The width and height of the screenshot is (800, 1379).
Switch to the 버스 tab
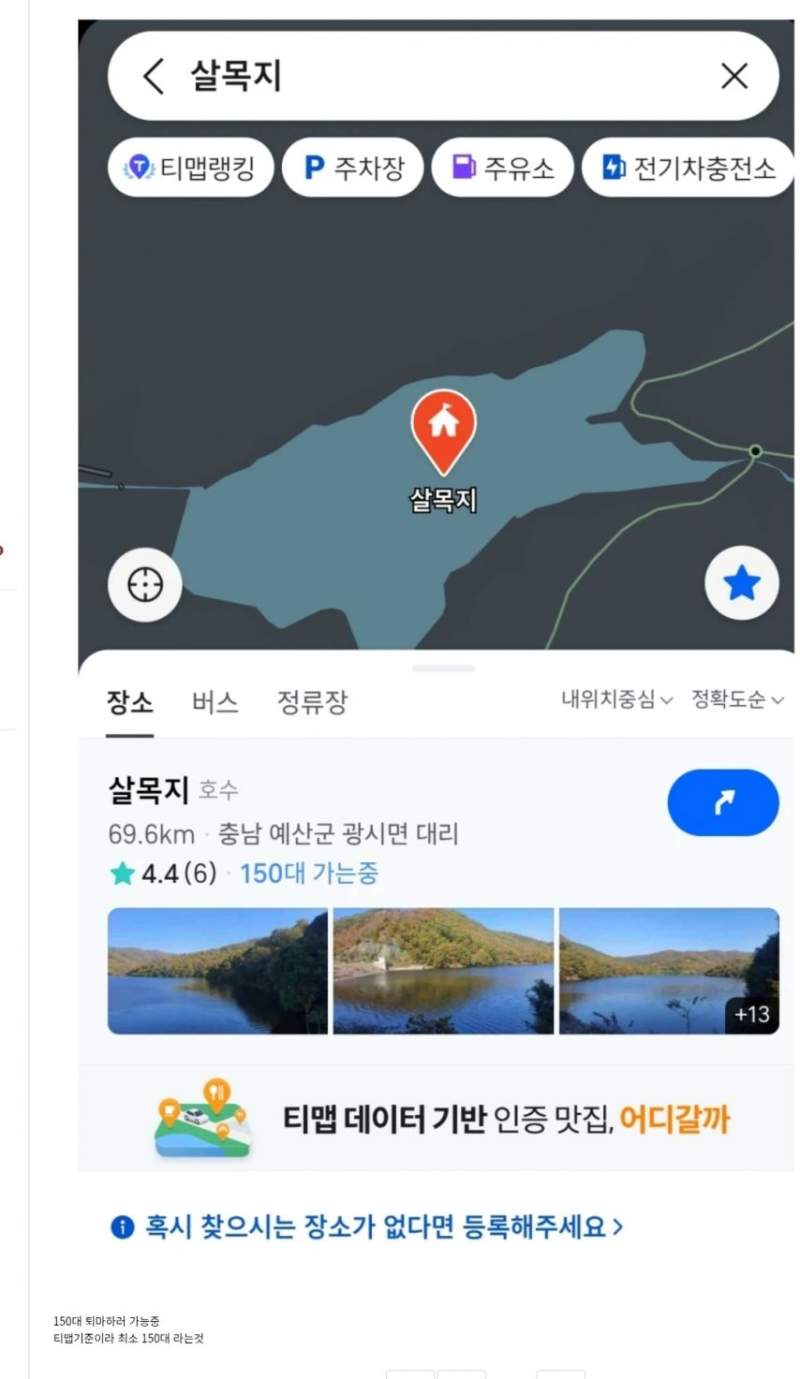[x=215, y=702]
